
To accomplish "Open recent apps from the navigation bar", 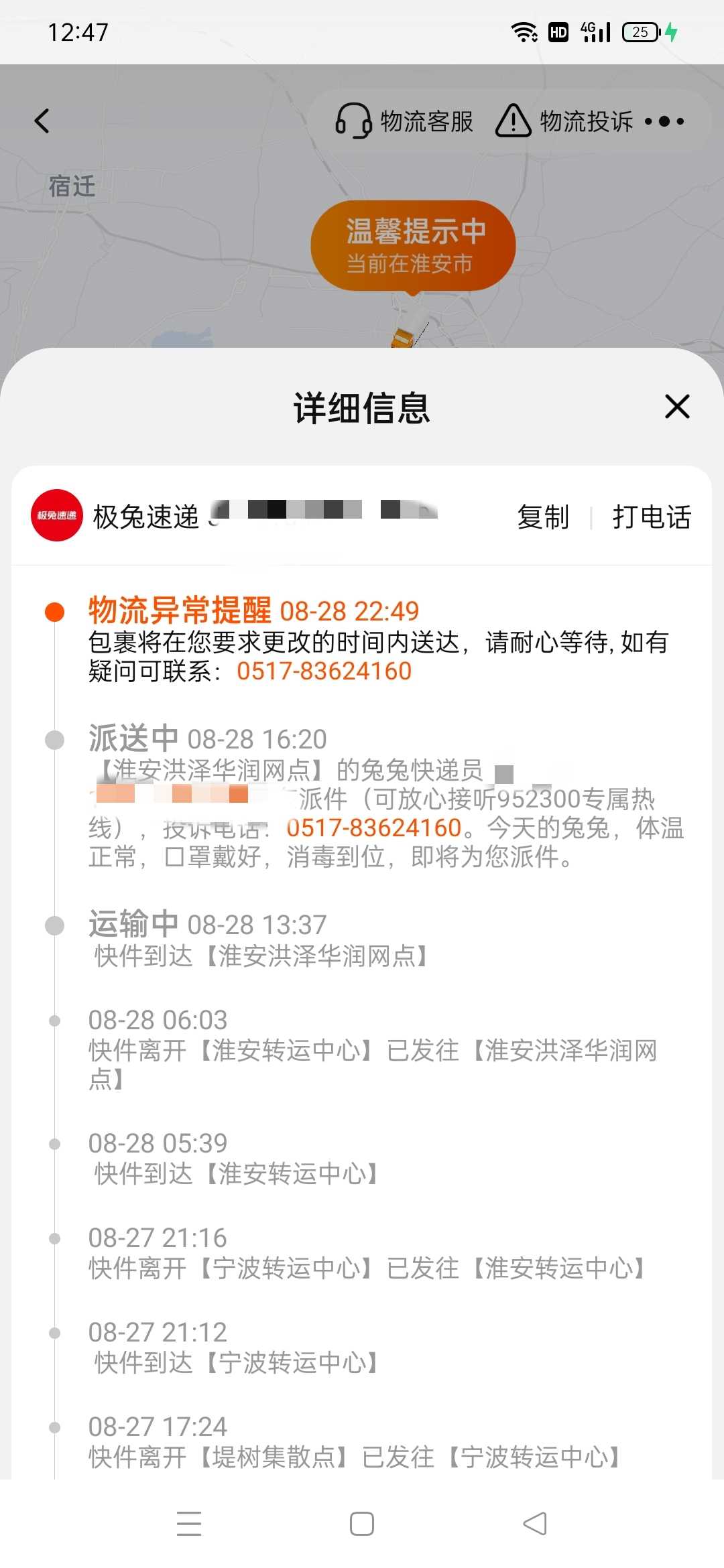I will coord(189,1523).
